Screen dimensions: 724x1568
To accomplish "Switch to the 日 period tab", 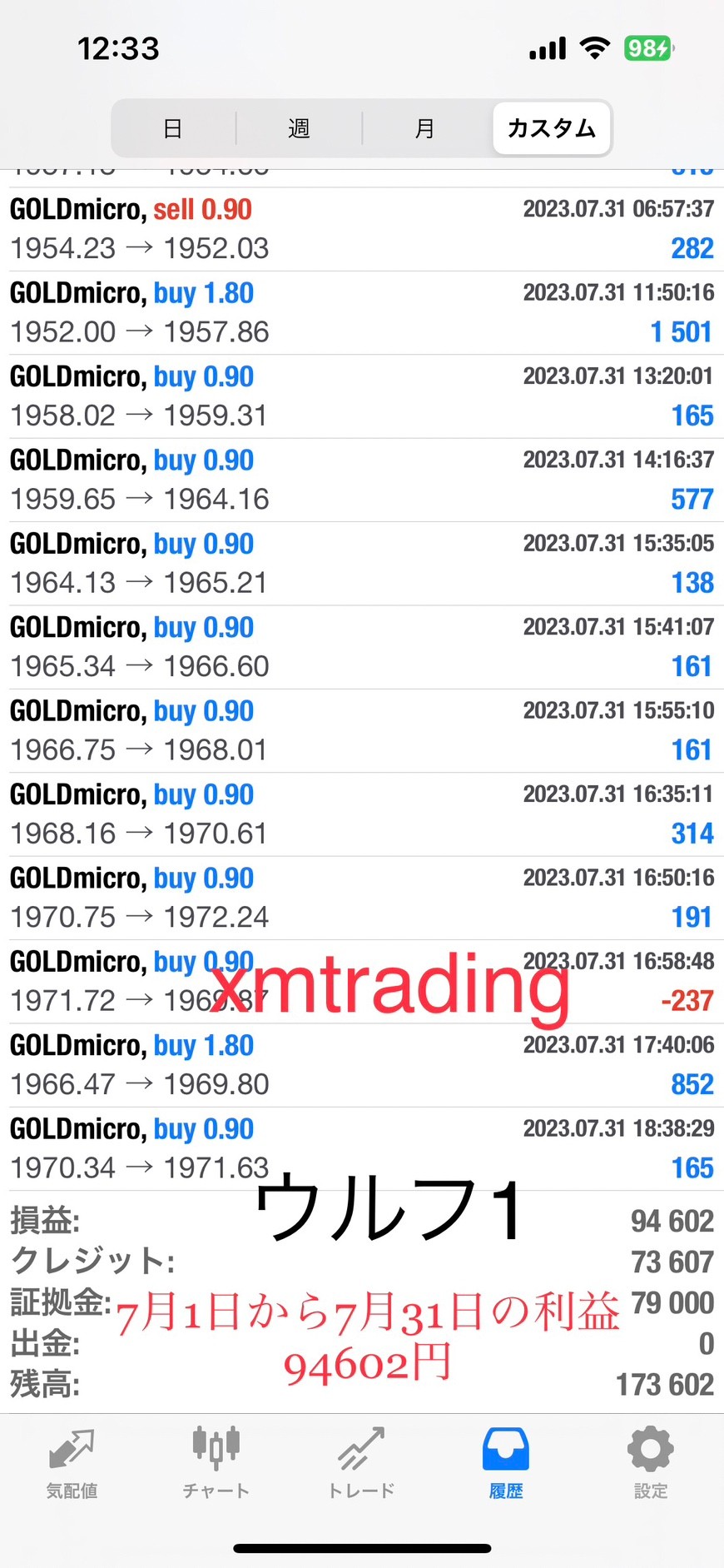I will [x=173, y=128].
